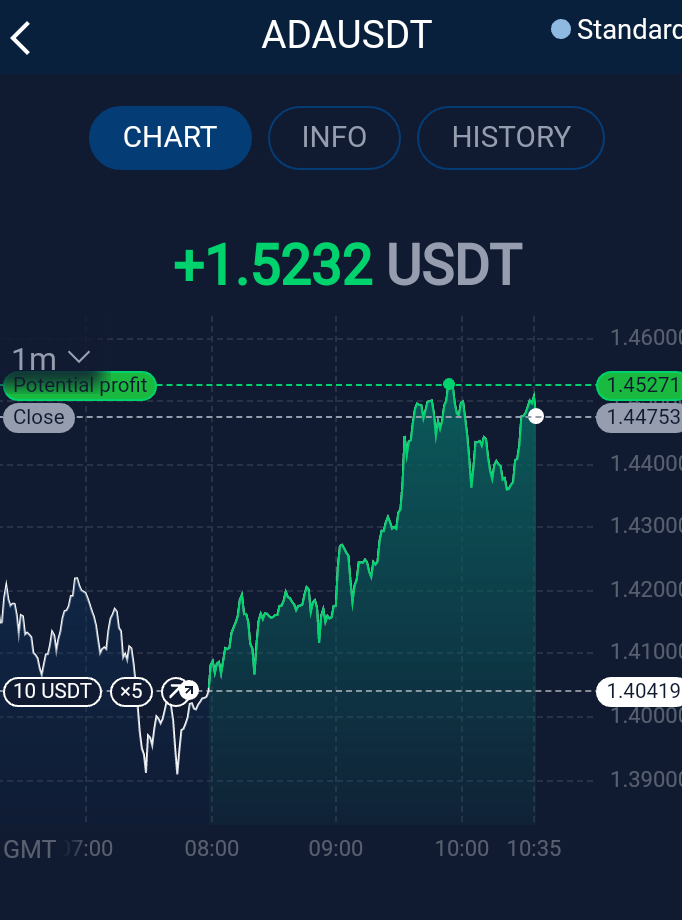The height and width of the screenshot is (920, 682).
Task: Expand the 1m timeframe dropdown
Action: [x=51, y=358]
